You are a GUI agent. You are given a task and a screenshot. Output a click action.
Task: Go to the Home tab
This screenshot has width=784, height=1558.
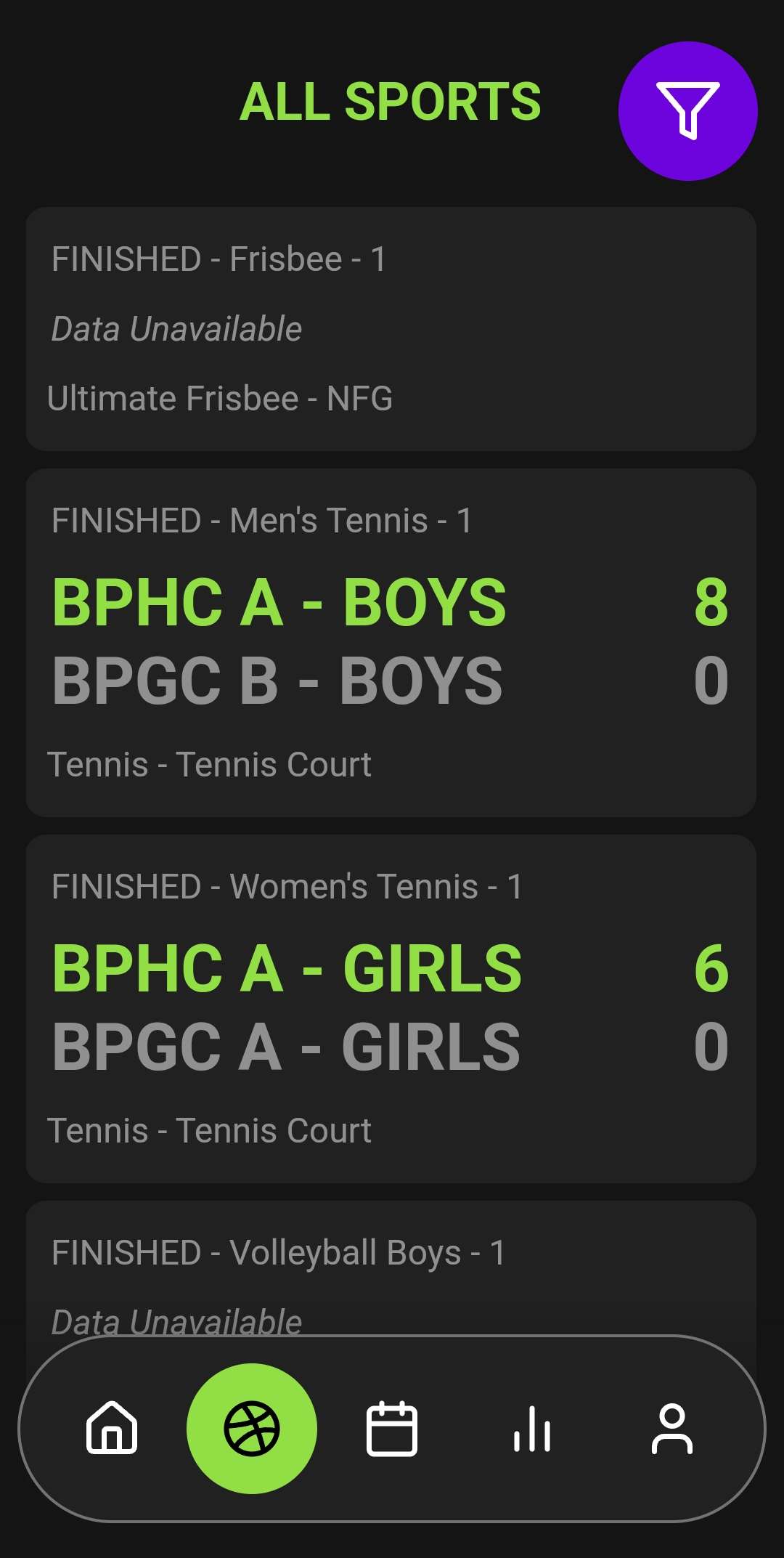tap(112, 1428)
